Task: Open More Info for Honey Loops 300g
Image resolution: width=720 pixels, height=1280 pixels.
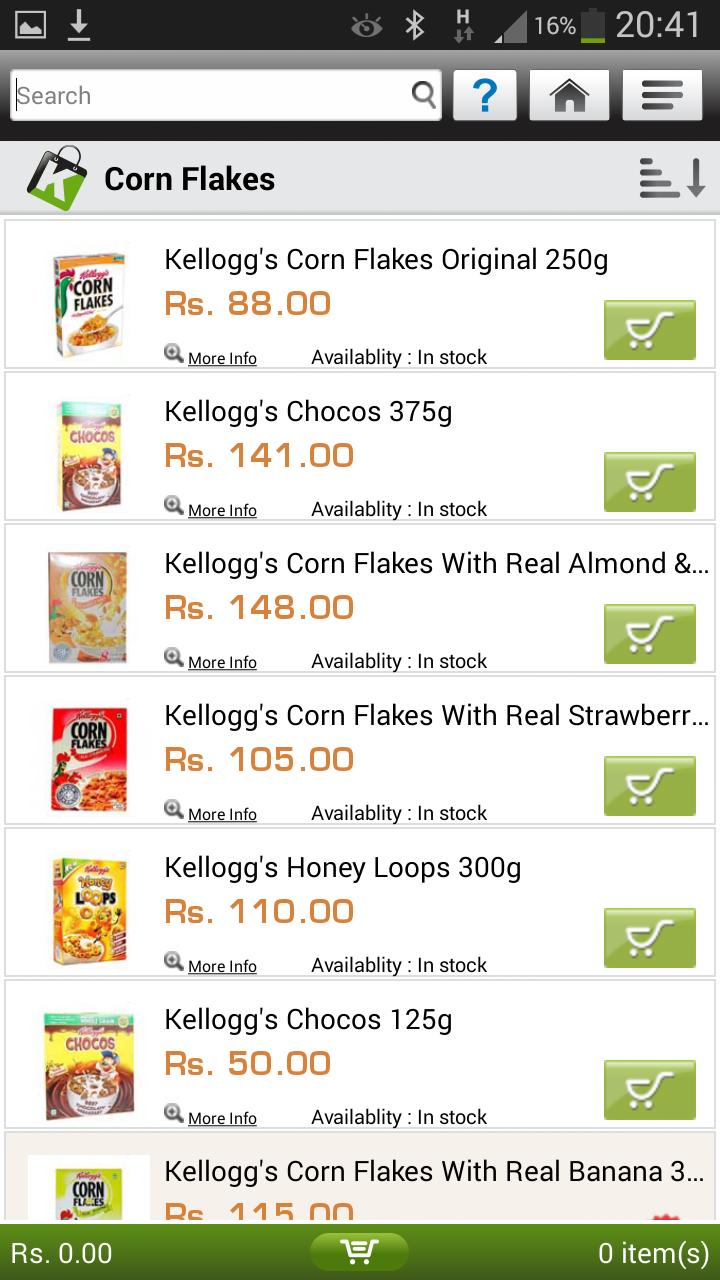Action: coord(222,966)
